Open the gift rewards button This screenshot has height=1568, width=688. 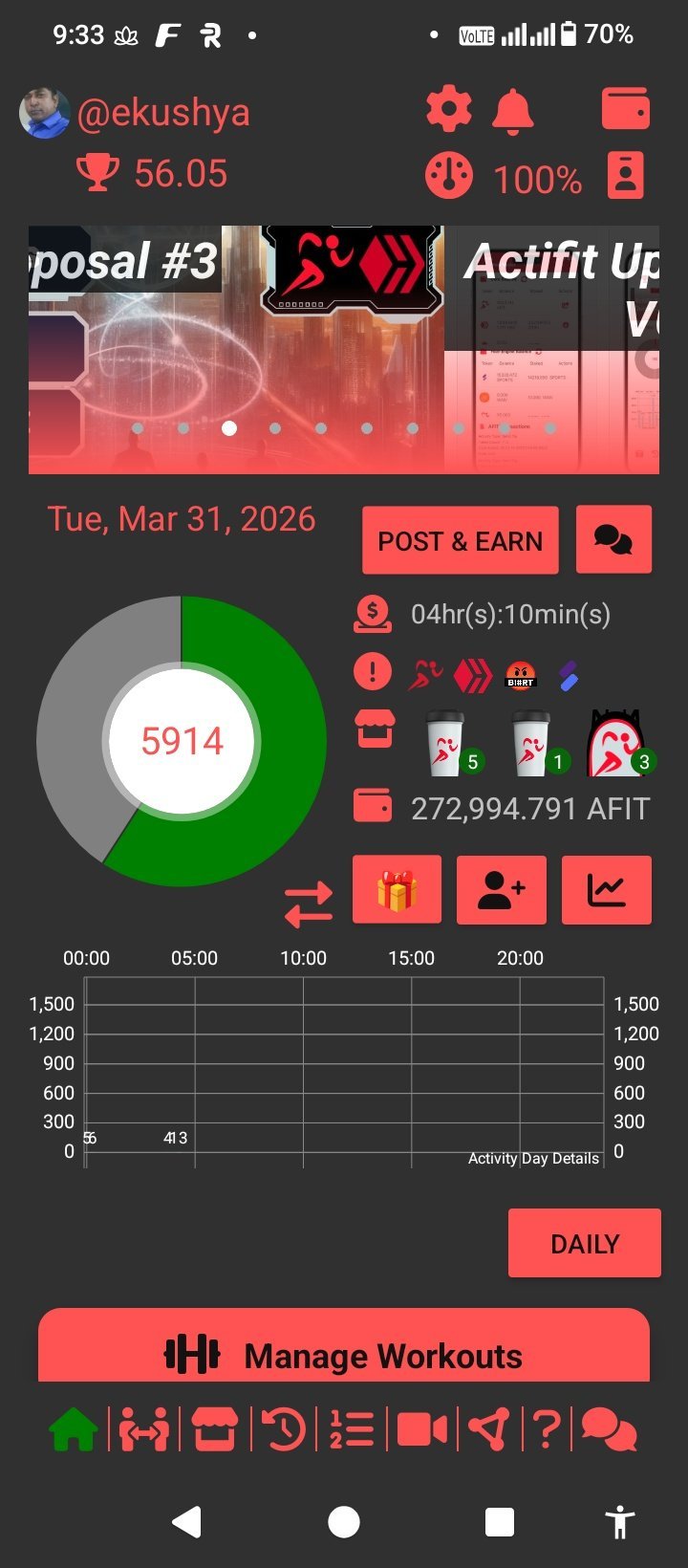(x=397, y=890)
